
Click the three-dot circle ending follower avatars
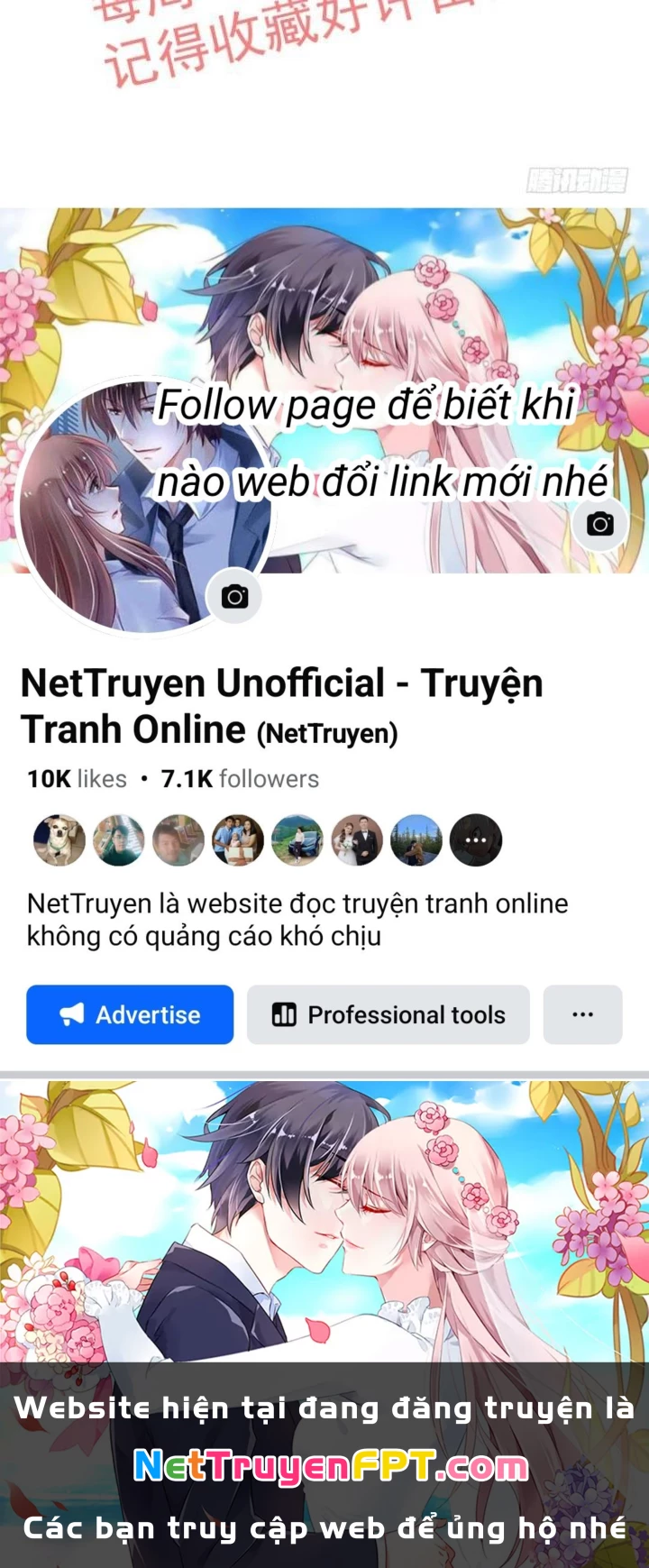coord(475,839)
